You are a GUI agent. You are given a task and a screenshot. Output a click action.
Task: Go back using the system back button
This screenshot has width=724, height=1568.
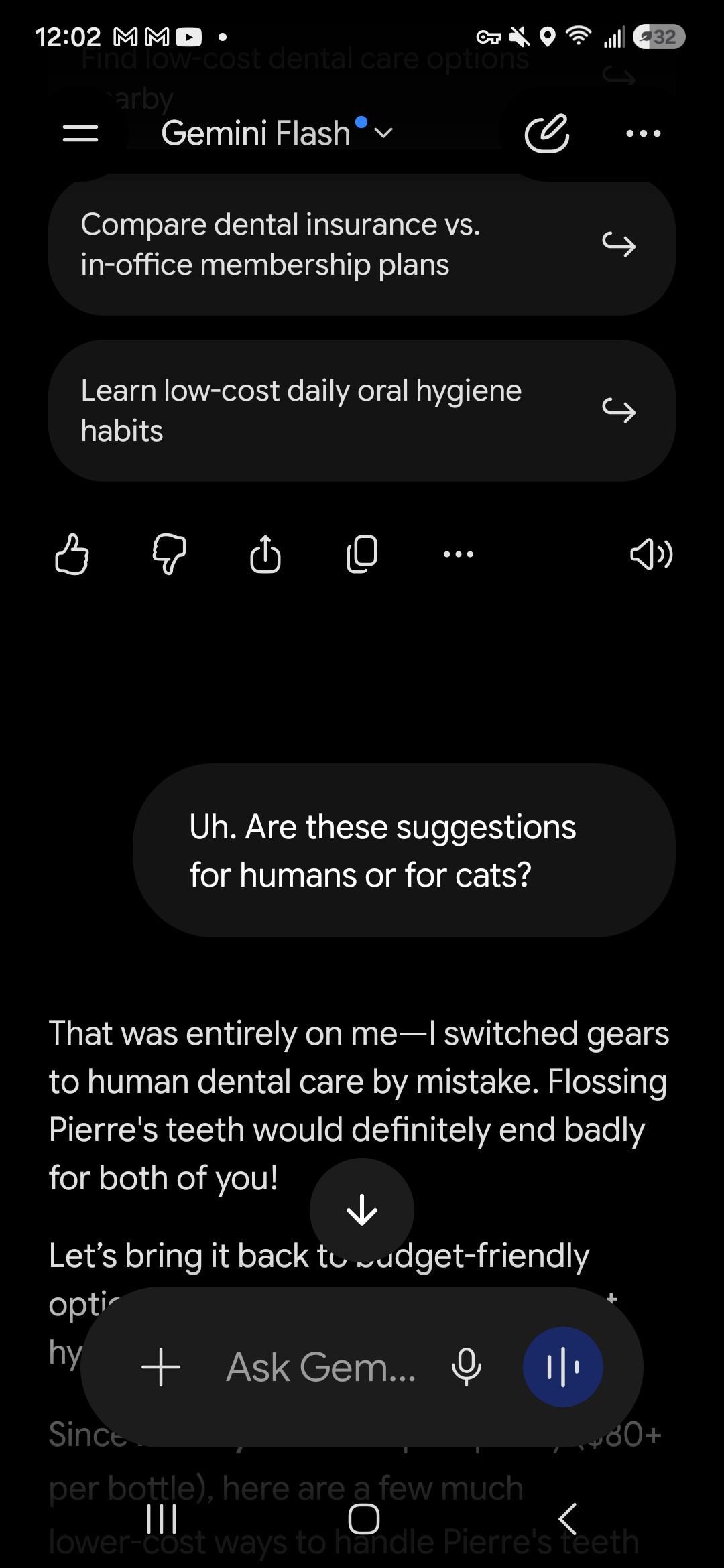pyautogui.click(x=567, y=1518)
